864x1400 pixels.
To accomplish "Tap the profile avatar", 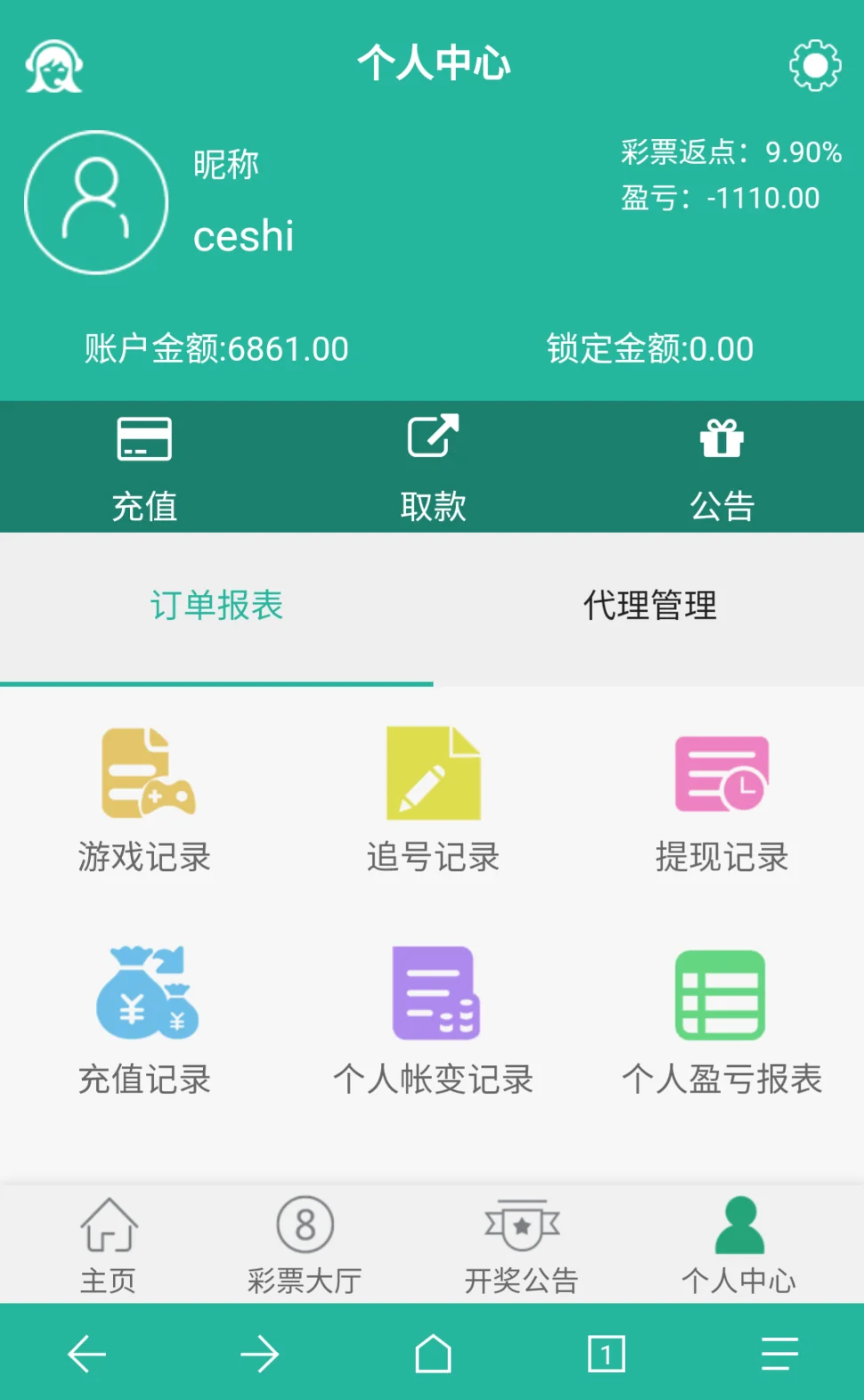I will 96,202.
